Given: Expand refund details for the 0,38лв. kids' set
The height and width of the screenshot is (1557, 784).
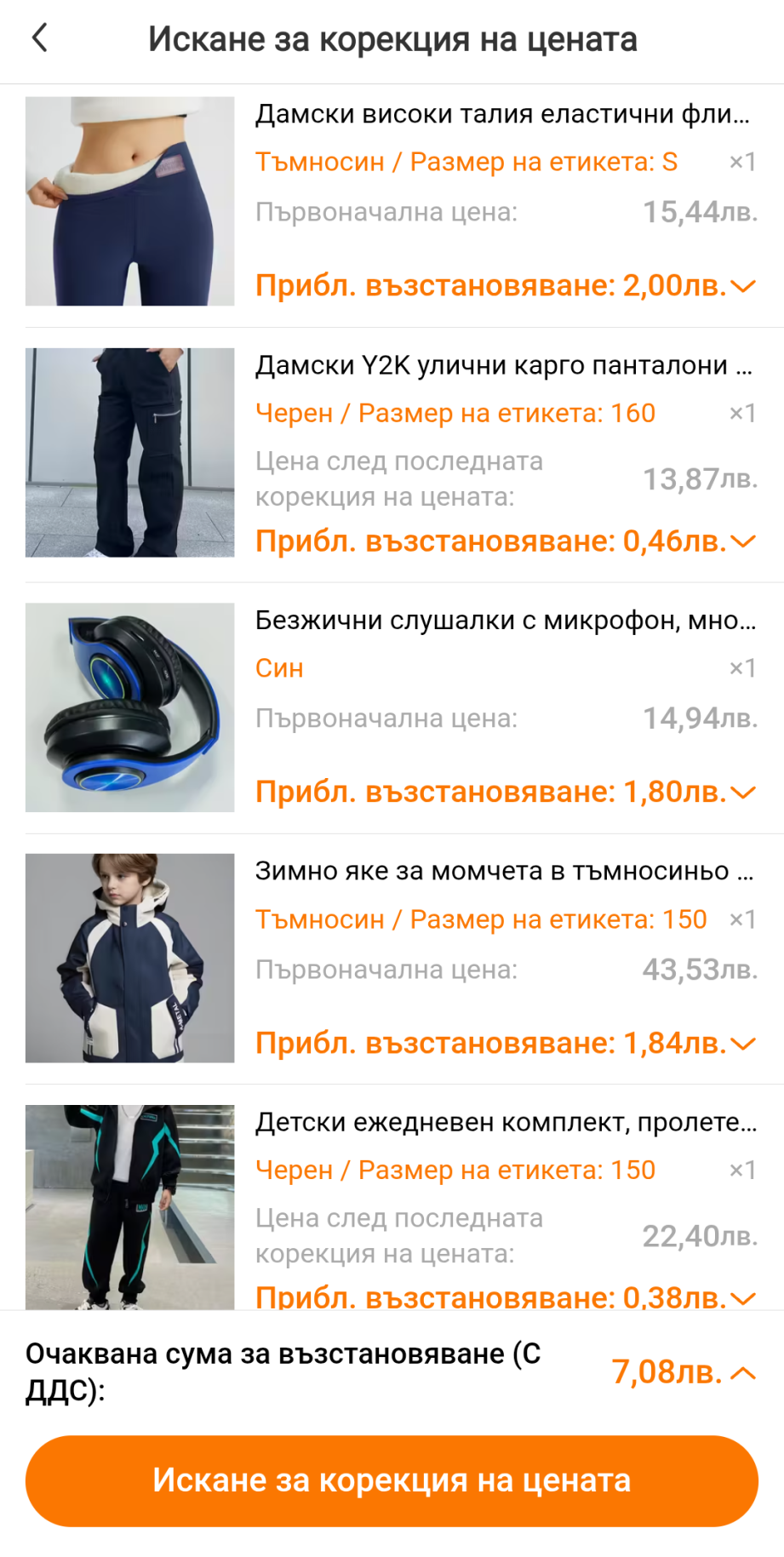Looking at the screenshot, I should click(743, 1297).
